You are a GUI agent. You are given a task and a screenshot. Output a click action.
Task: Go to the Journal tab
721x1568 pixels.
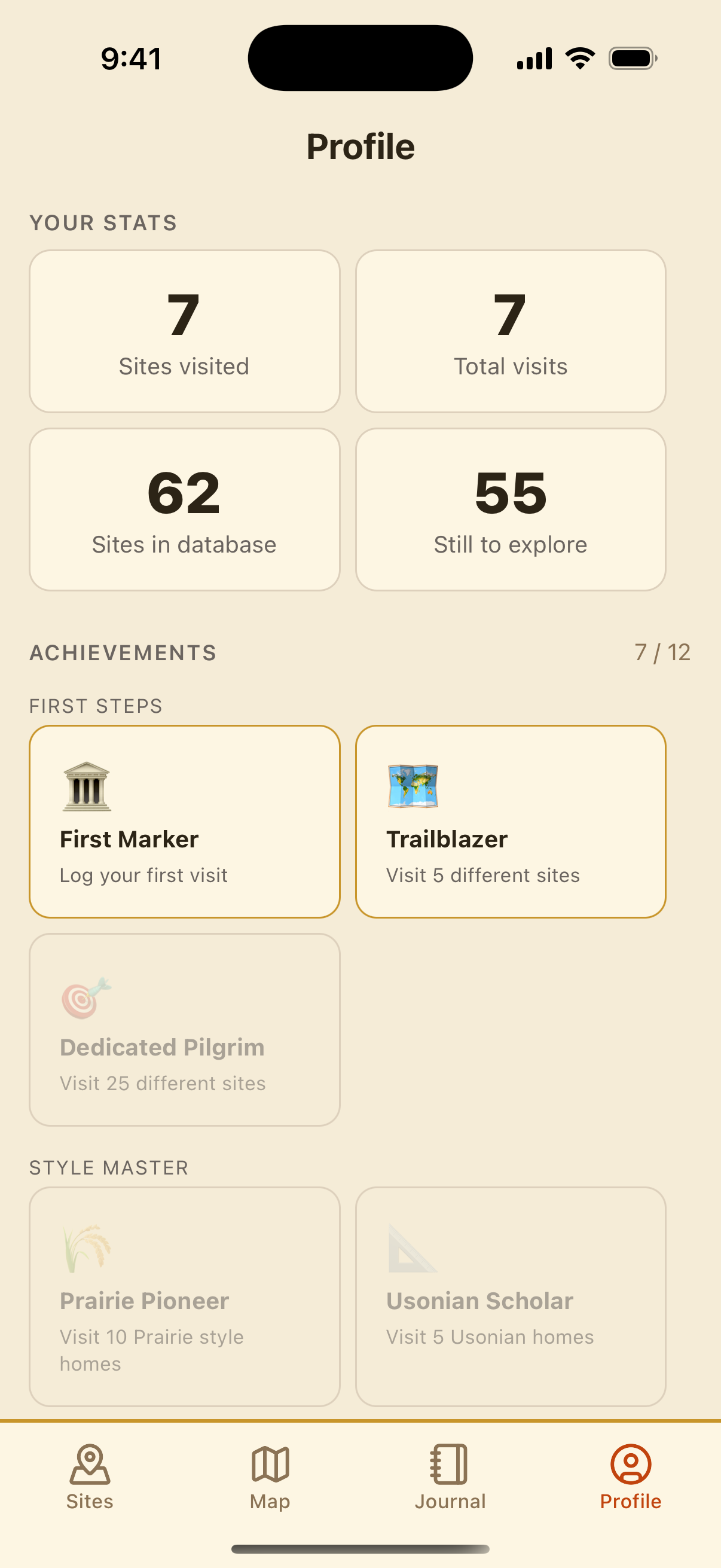point(450,1476)
